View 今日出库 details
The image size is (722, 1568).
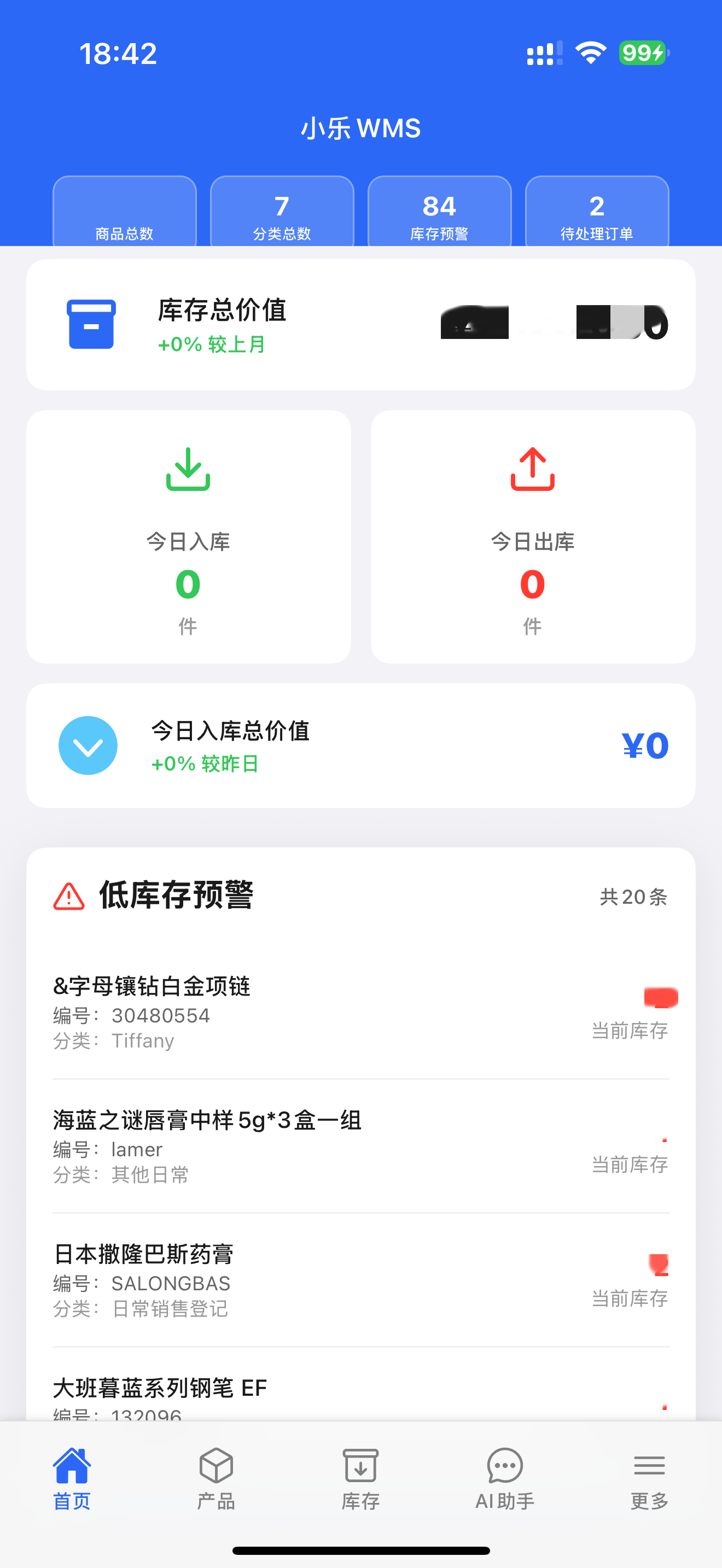click(533, 536)
